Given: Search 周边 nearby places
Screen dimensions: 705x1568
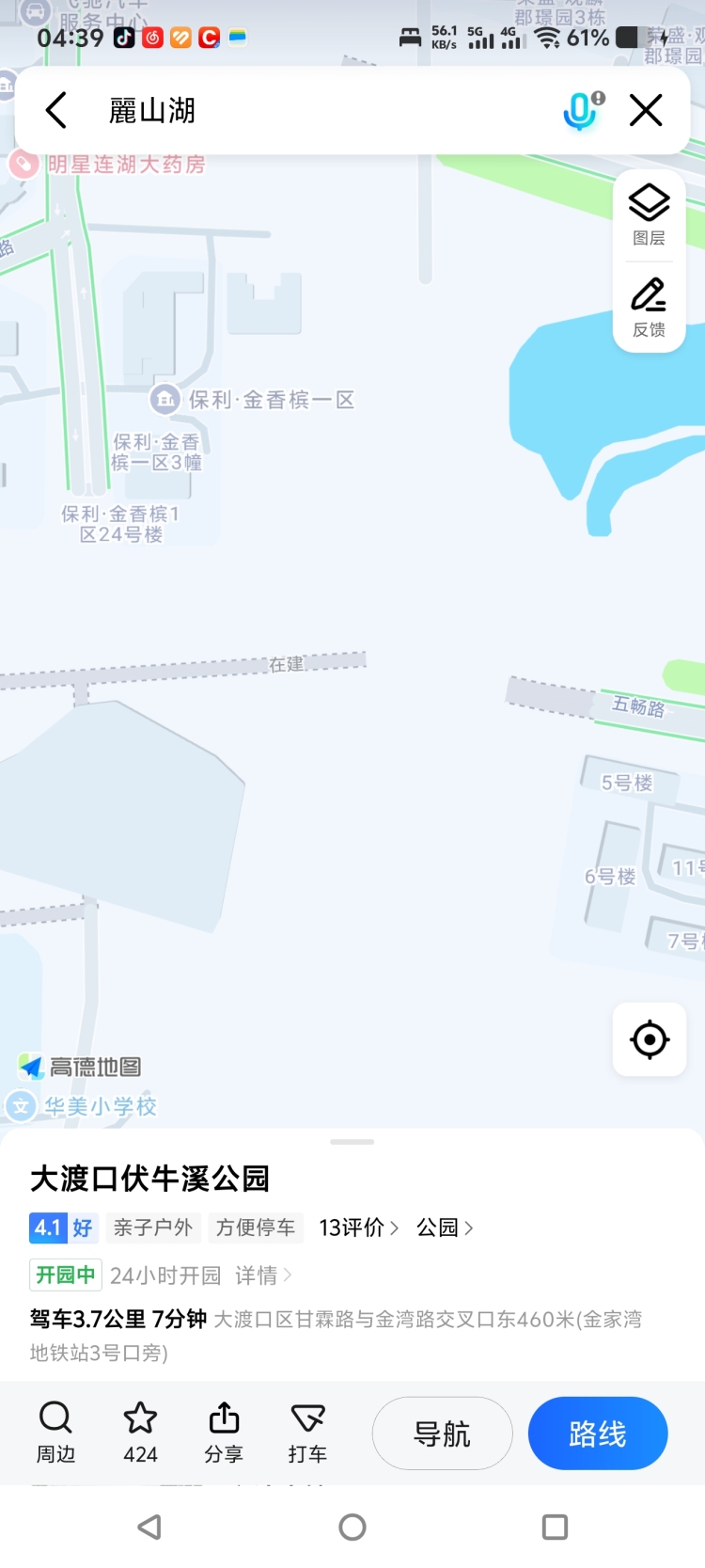Looking at the screenshot, I should coord(55,1433).
